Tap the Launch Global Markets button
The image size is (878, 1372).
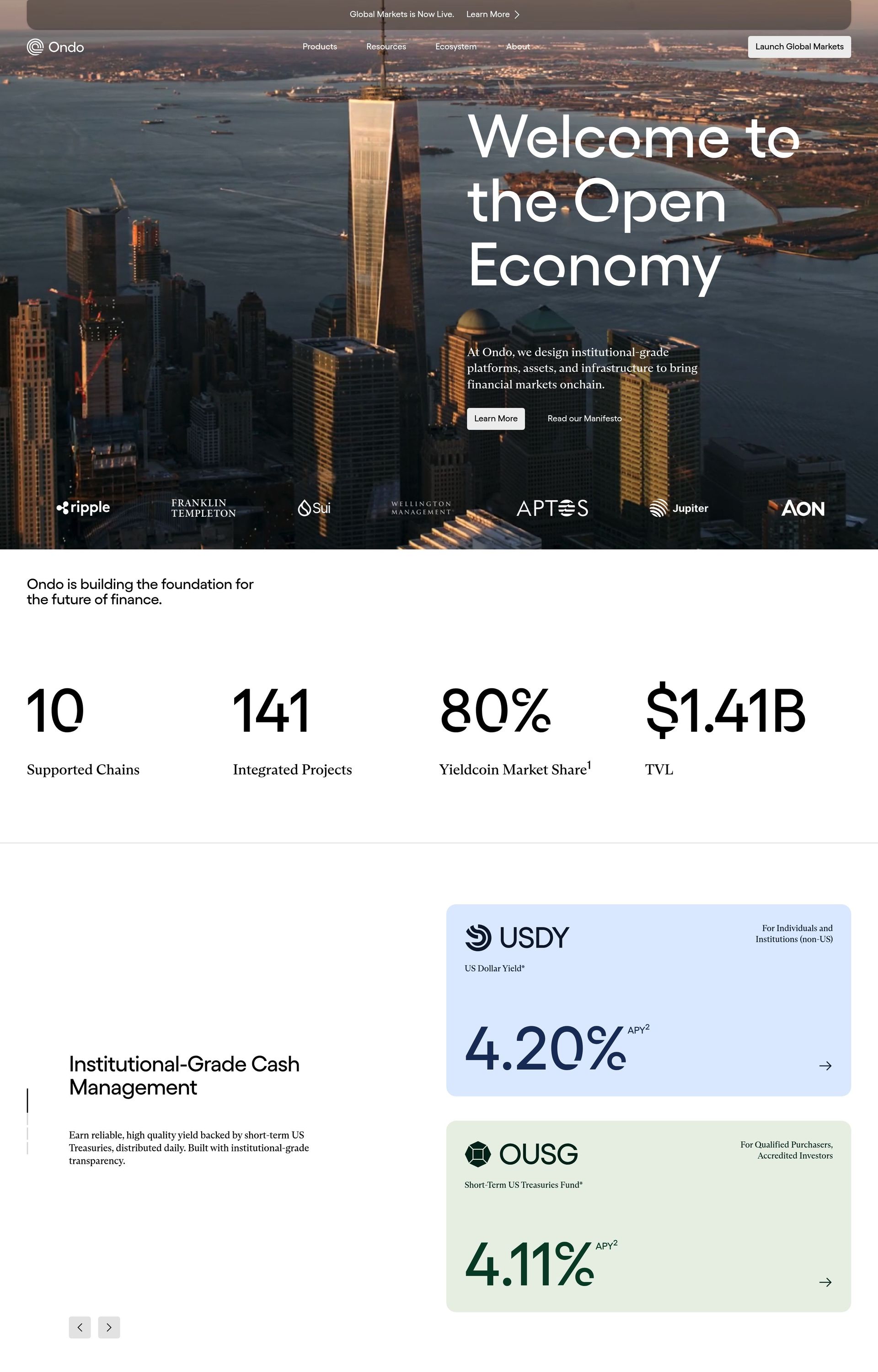[799, 47]
